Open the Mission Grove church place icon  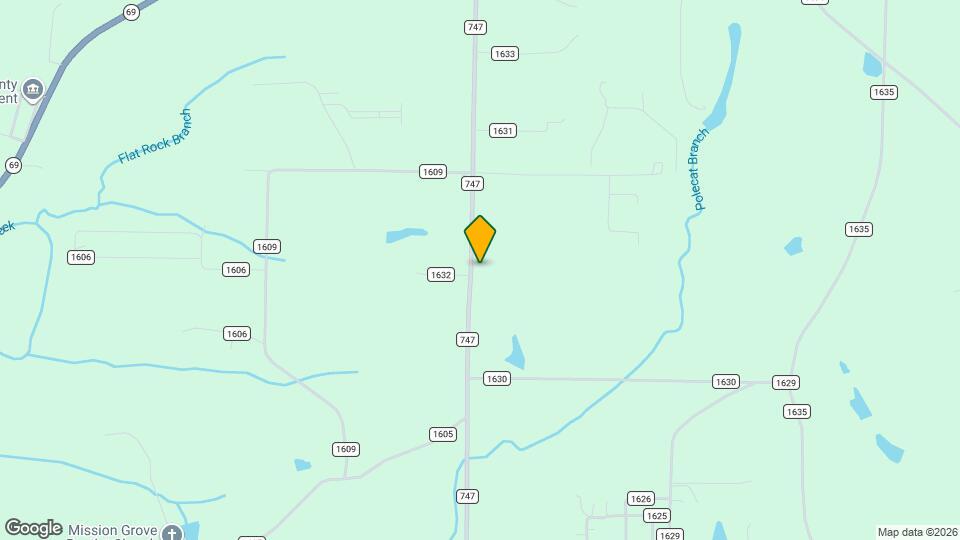click(172, 533)
